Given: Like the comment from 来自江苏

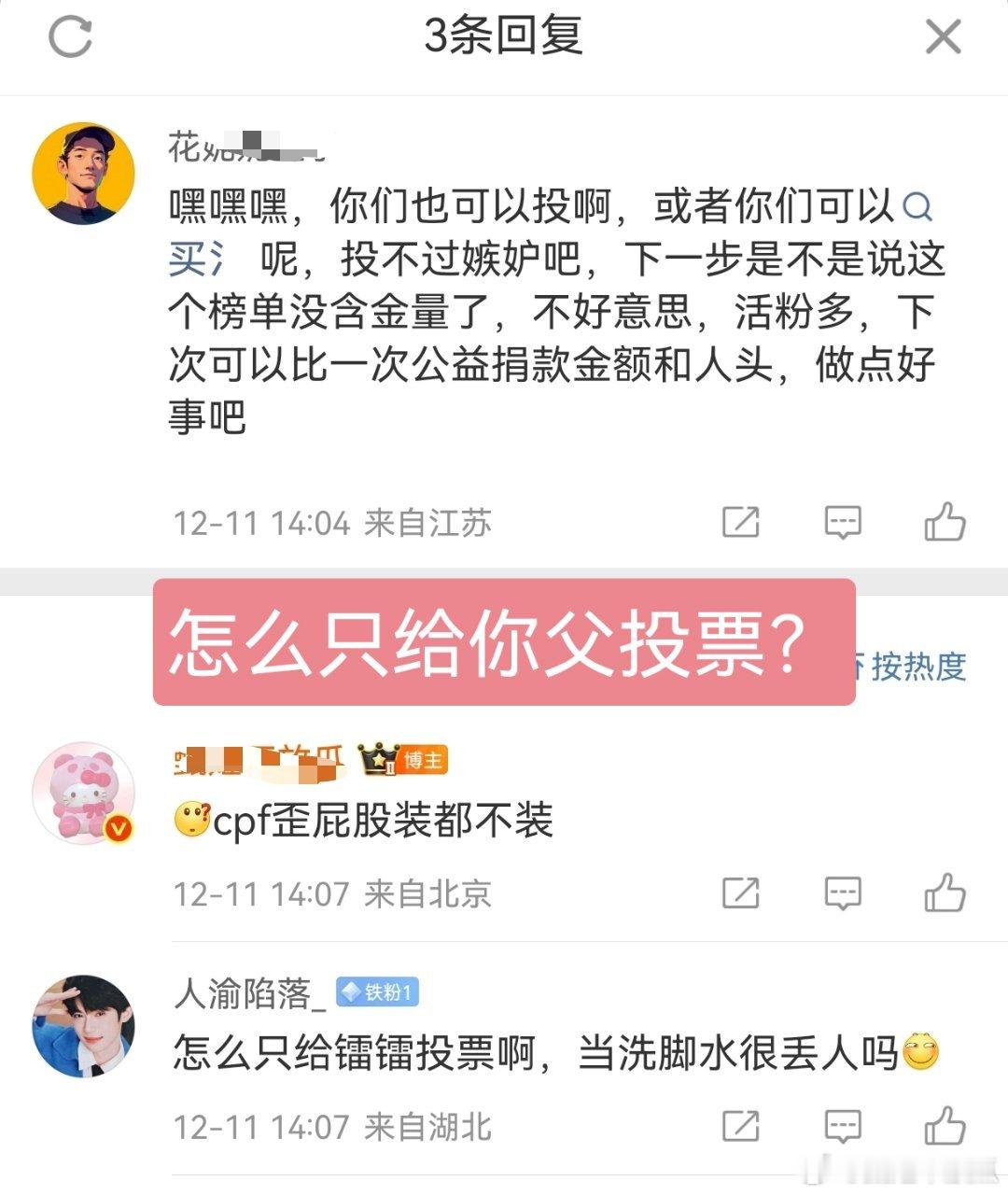Looking at the screenshot, I should pyautogui.click(x=946, y=521).
